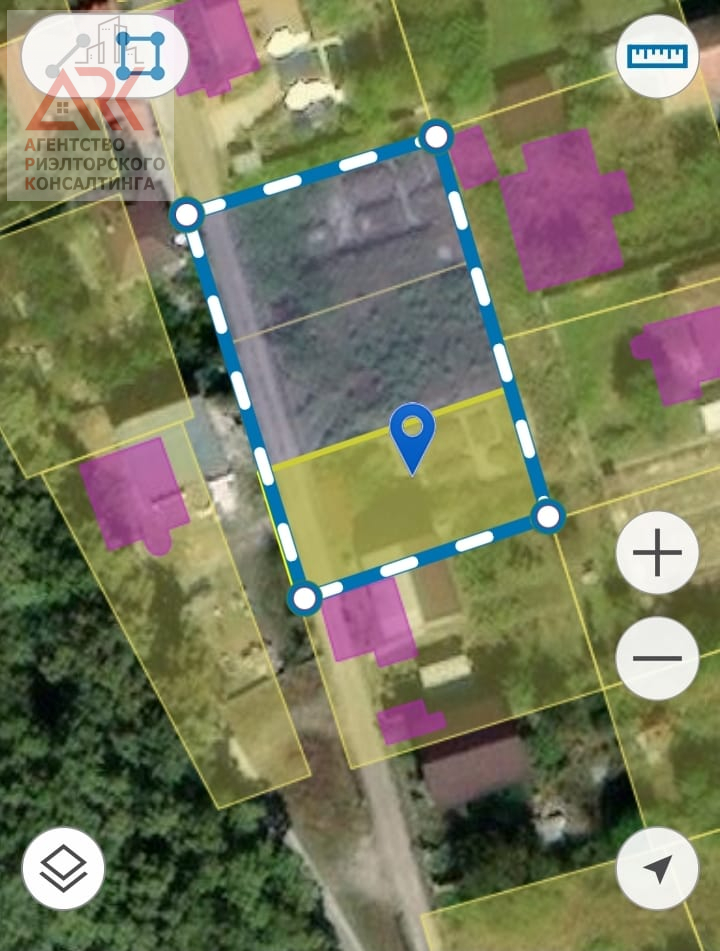Zoom out of the map

[657, 658]
